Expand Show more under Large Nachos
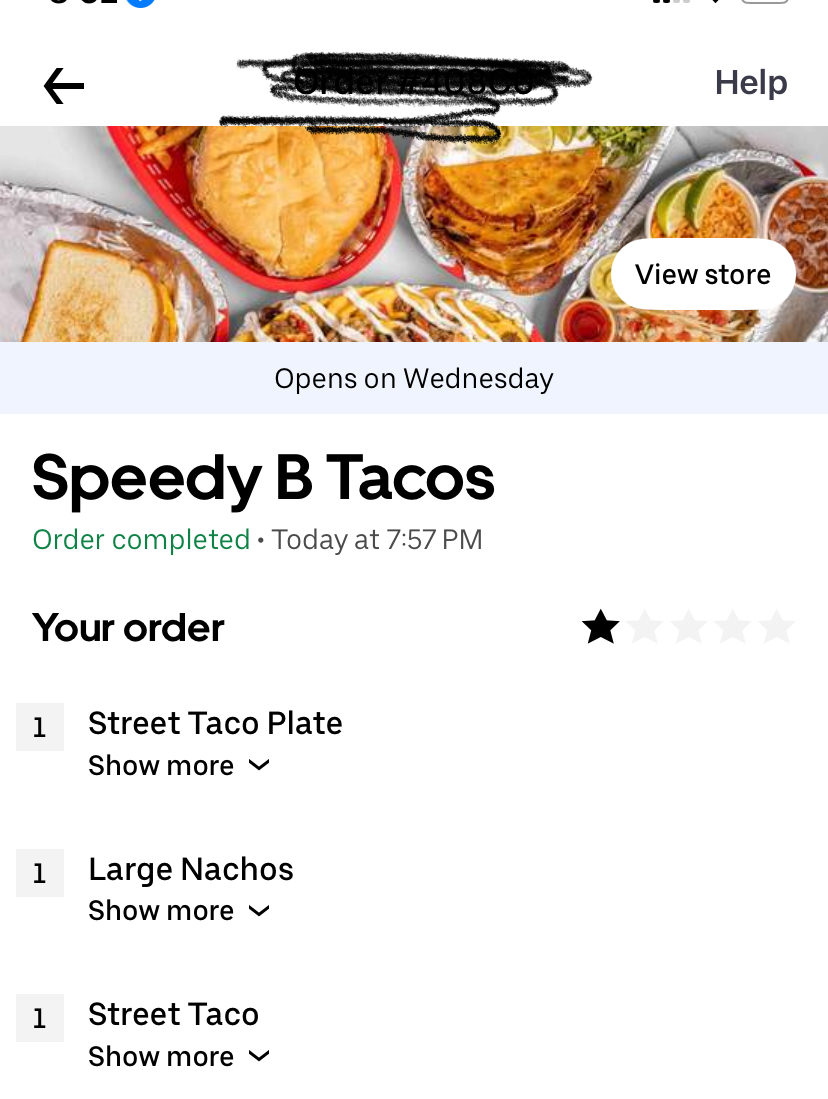Viewport: 828px width, 1099px height. coord(178,911)
